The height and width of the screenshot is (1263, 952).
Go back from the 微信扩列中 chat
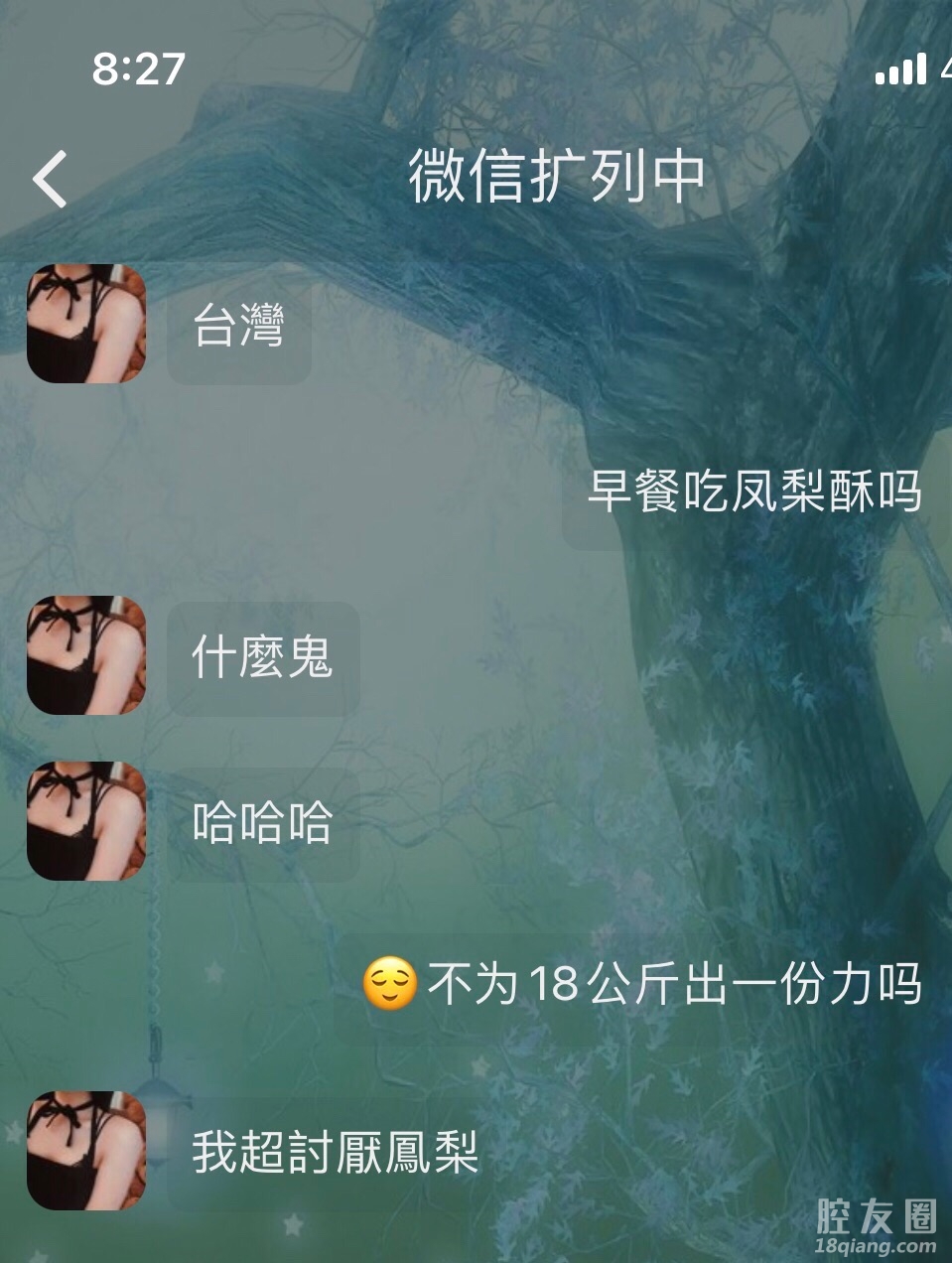[51, 179]
